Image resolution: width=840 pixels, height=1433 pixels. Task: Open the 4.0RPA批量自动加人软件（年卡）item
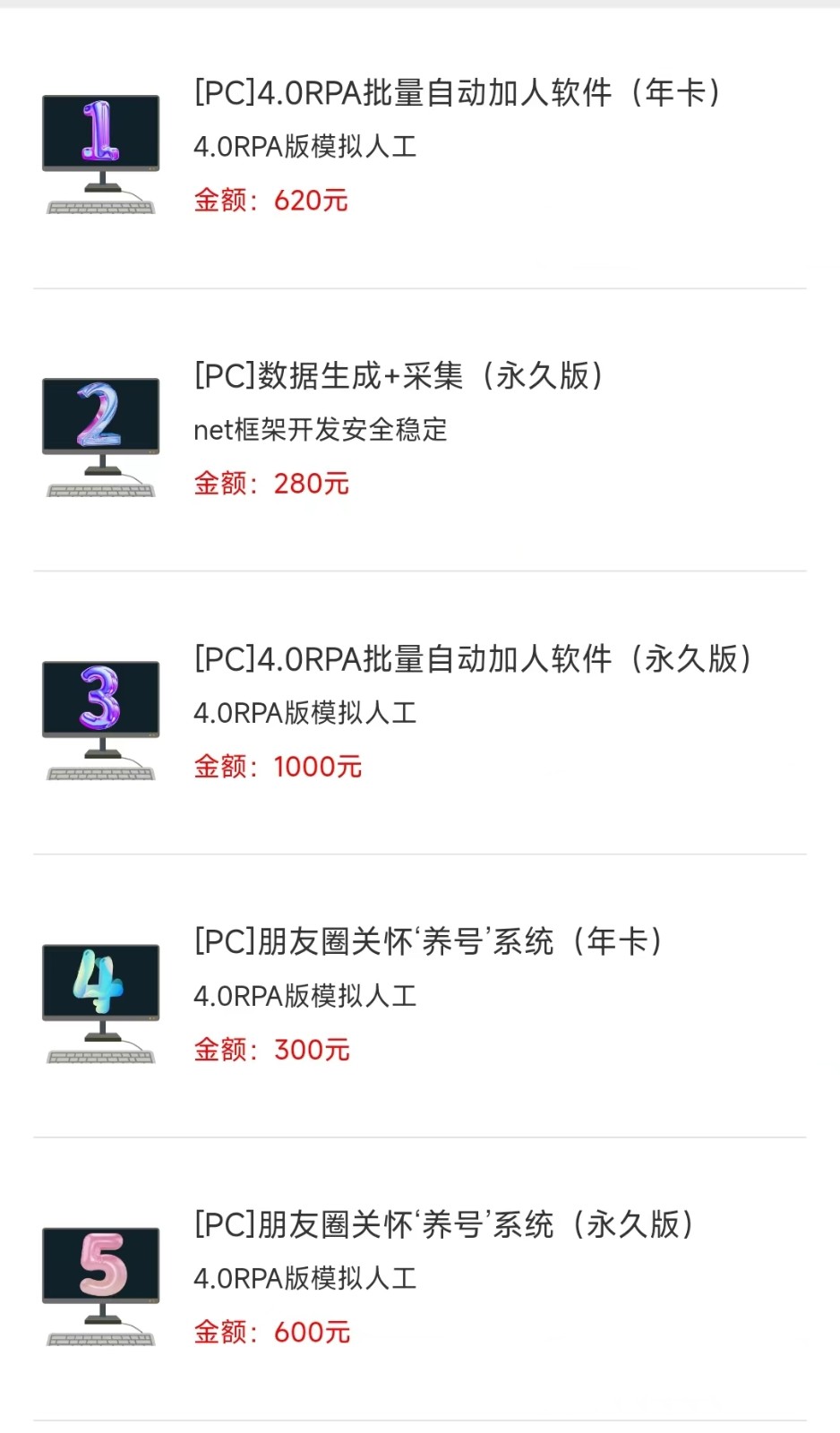[x=457, y=93]
